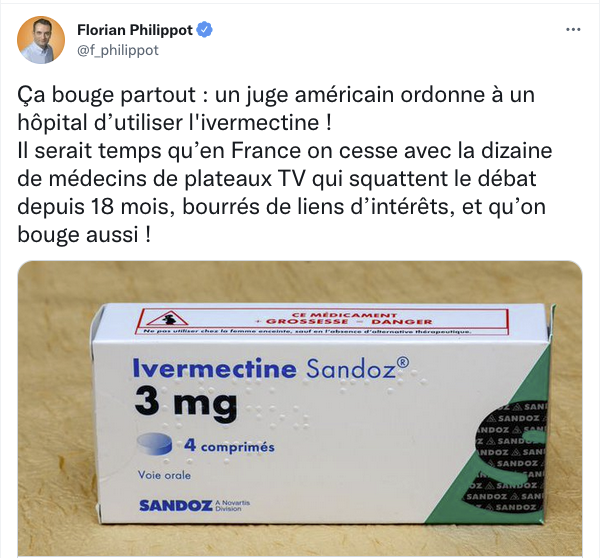This screenshot has height=558, width=600.
Task: Open the tweet's three-dot overflow menu
Action: [x=573, y=30]
